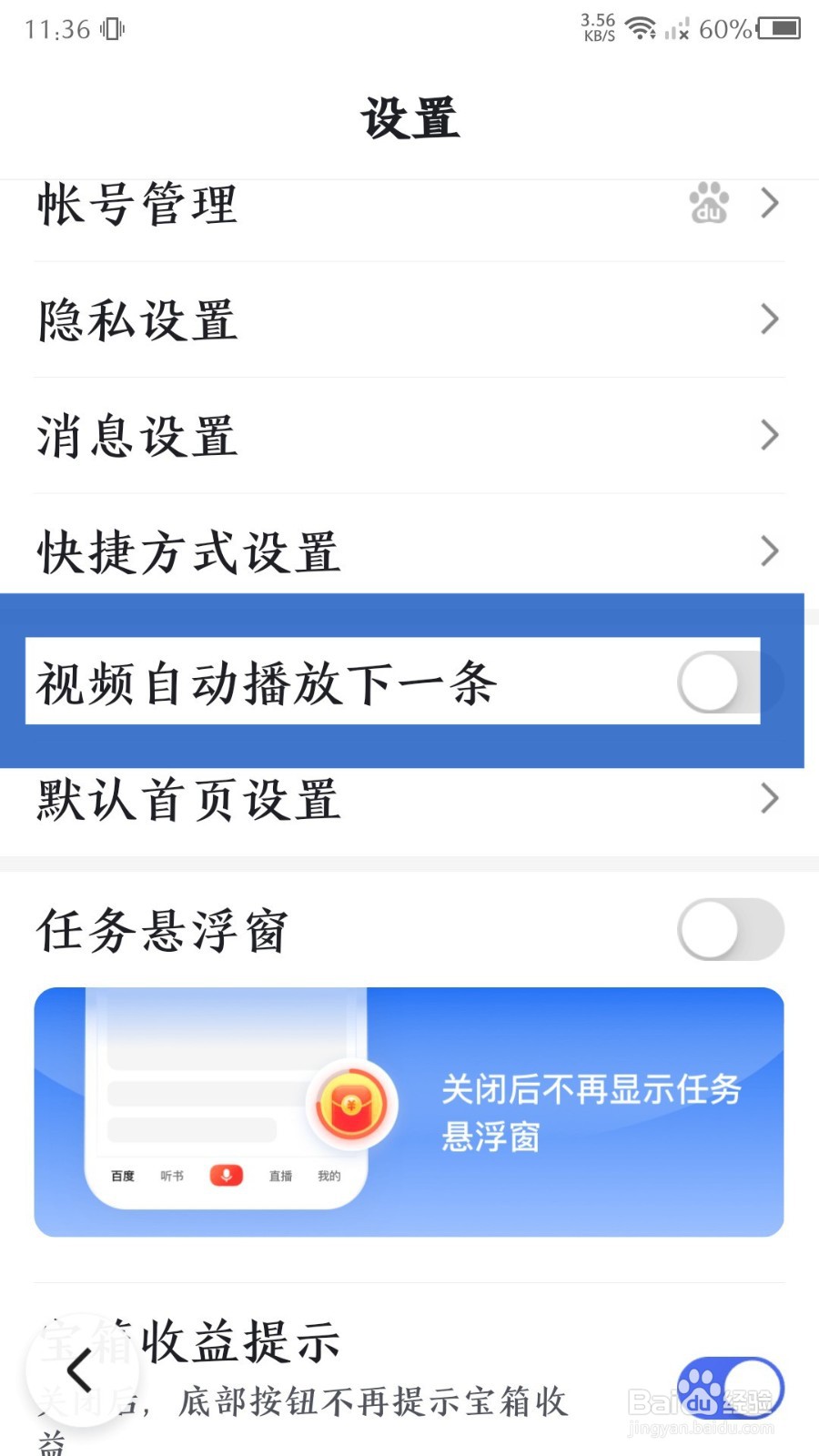Viewport: 819px width, 1456px height.
Task: Tap the red envelope icon in the banner
Action: (x=352, y=1102)
